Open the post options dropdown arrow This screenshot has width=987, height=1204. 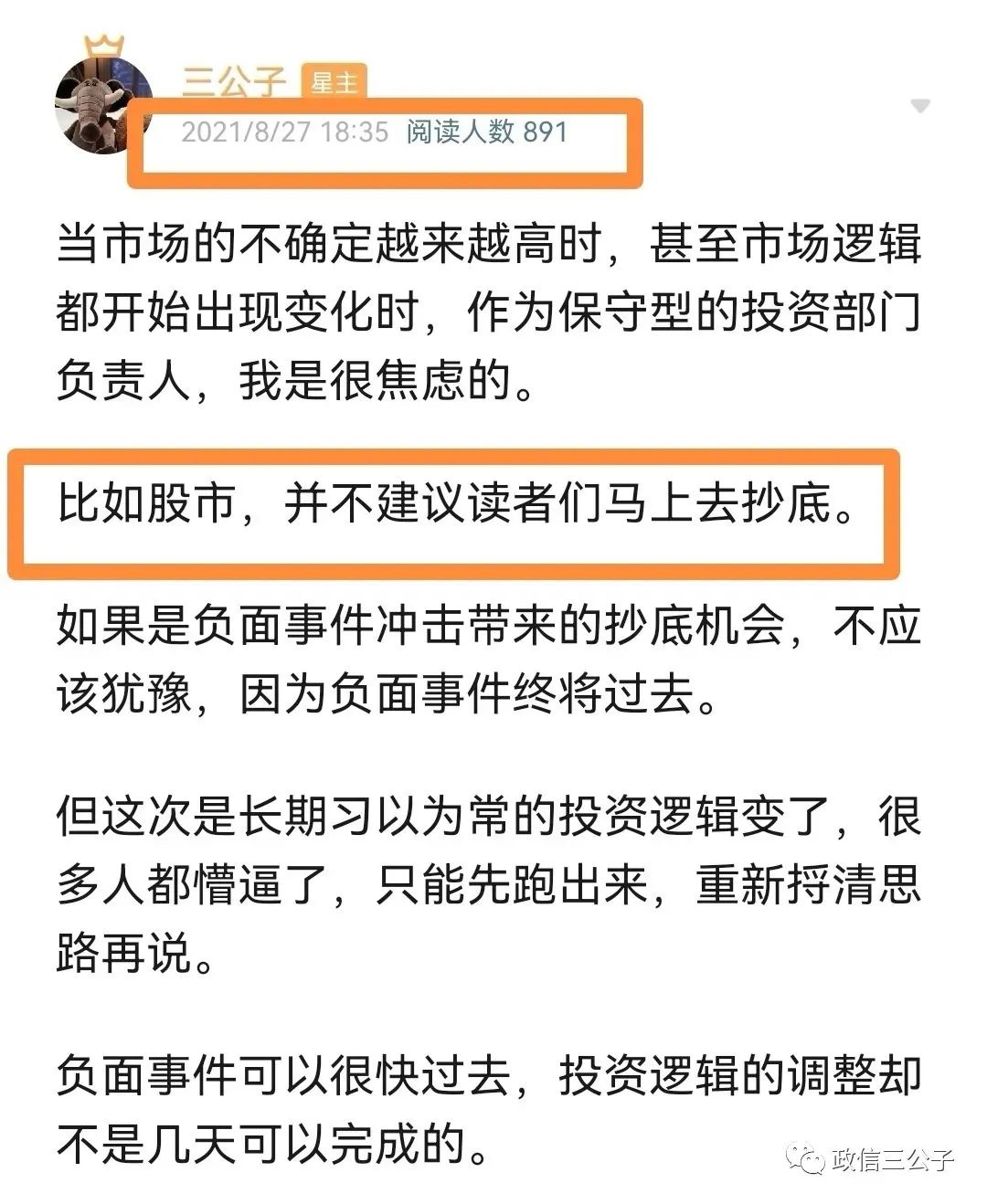[919, 106]
